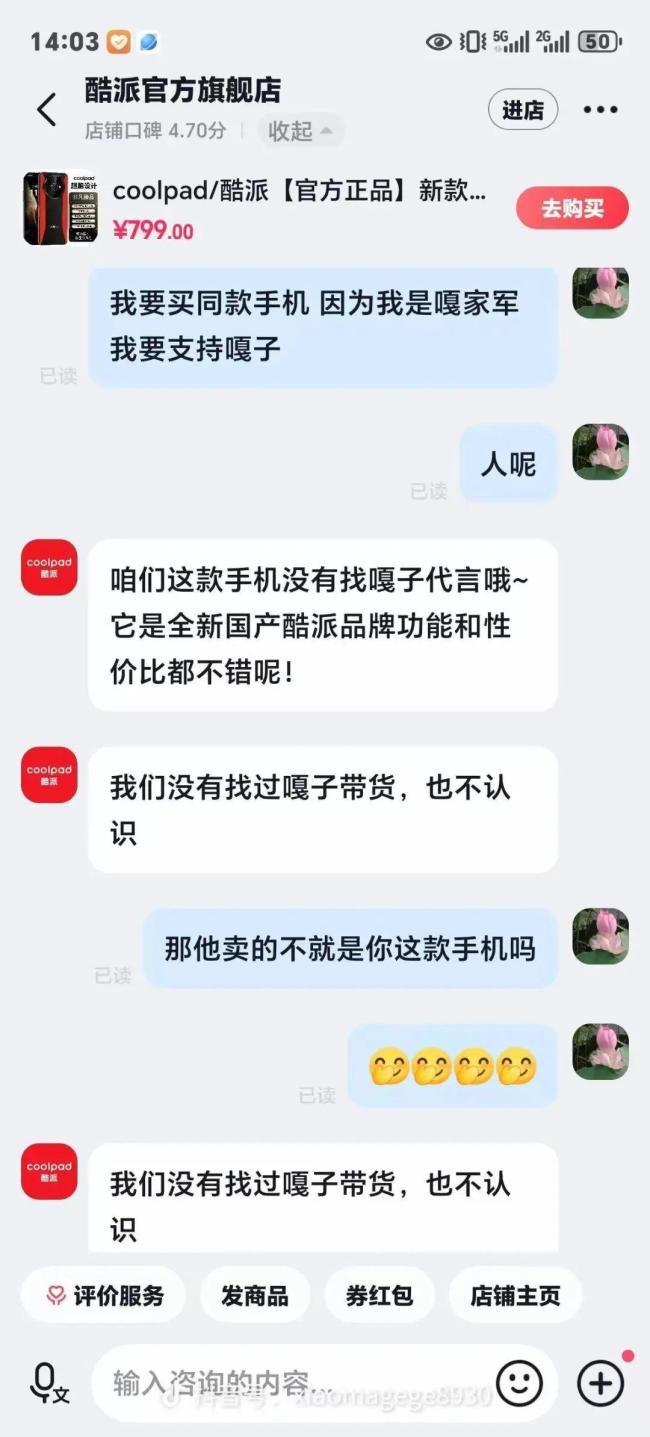Visit 店铺主页 via the chip

click(515, 1296)
